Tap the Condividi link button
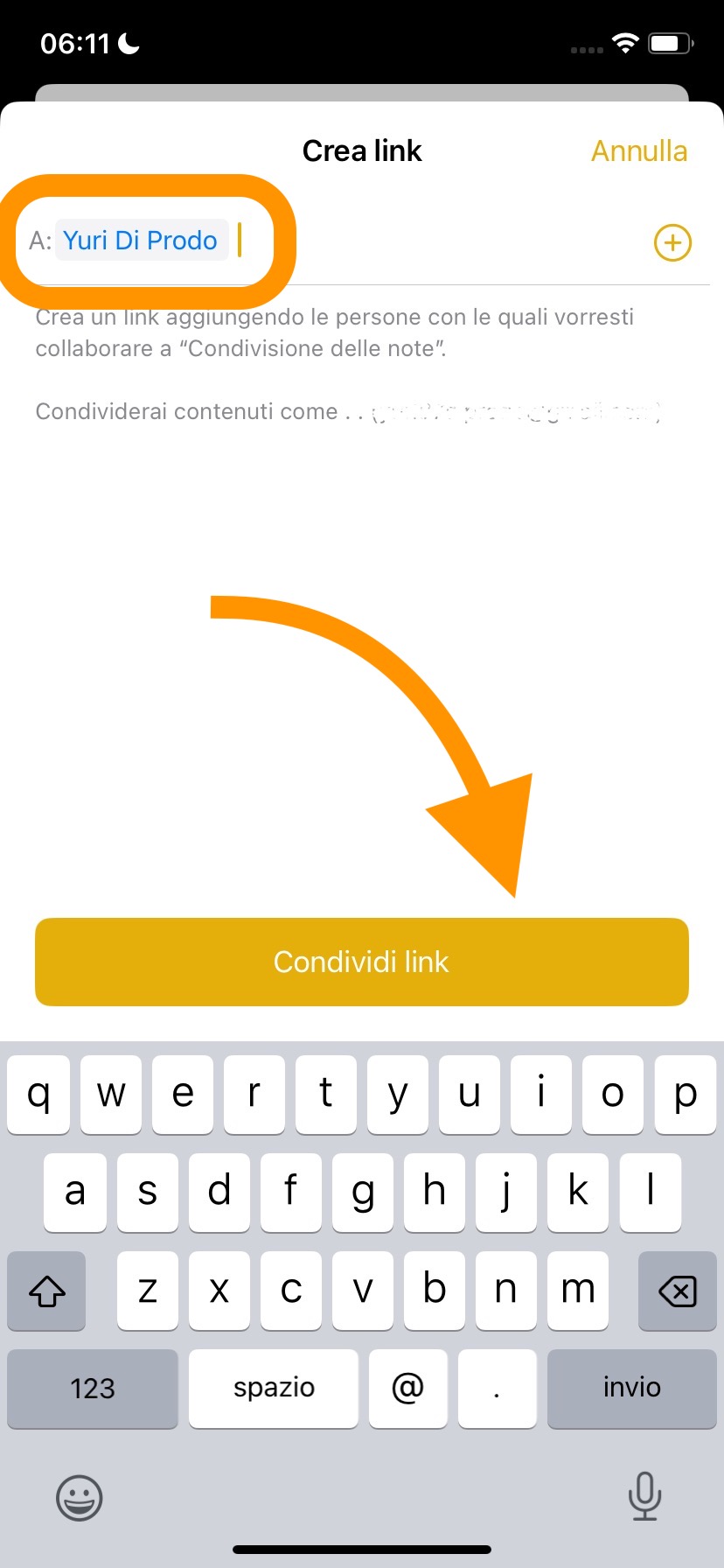The height and width of the screenshot is (1568, 724). (362, 962)
